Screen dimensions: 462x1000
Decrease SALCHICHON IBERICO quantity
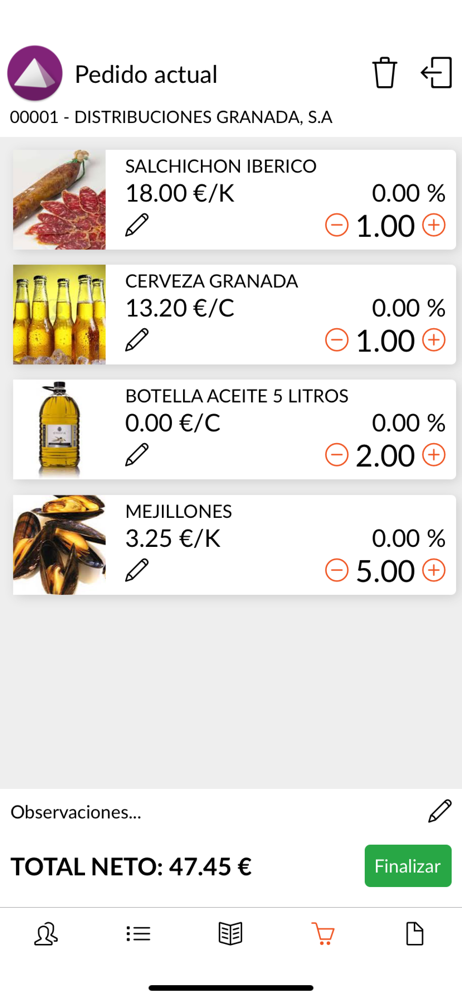point(337,225)
